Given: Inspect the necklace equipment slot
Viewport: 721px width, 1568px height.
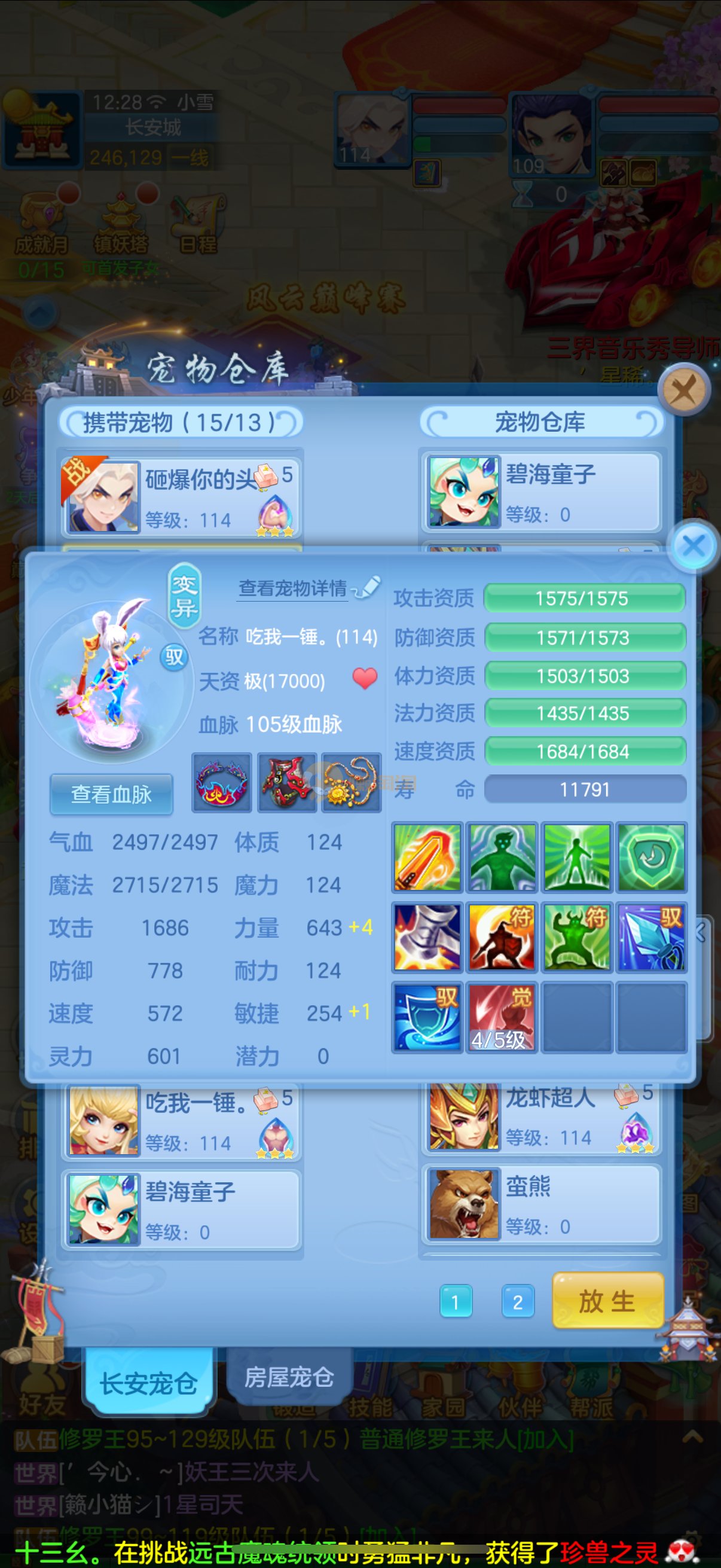Looking at the screenshot, I should (351, 782).
